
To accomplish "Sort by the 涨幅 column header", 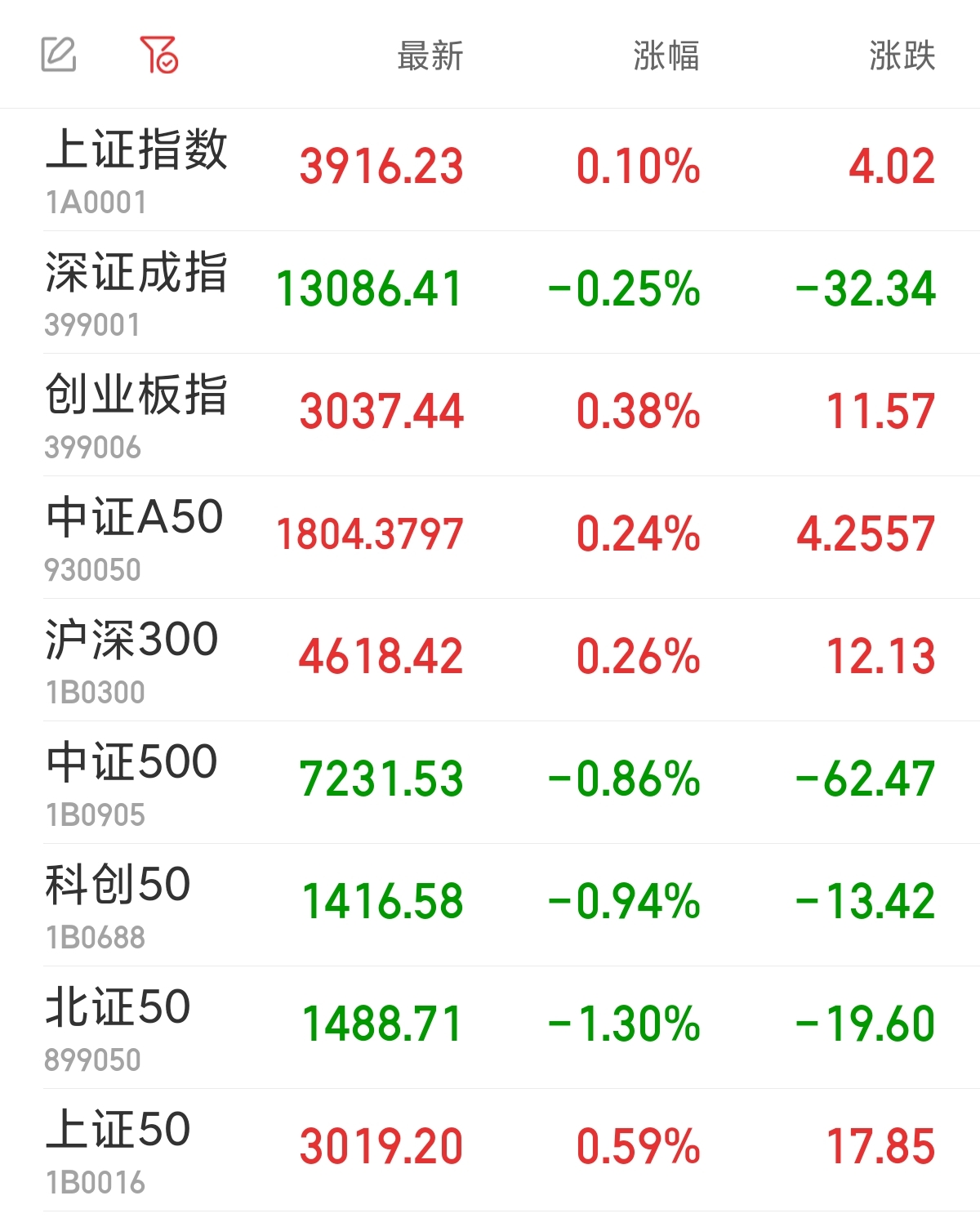I will pyautogui.click(x=666, y=56).
